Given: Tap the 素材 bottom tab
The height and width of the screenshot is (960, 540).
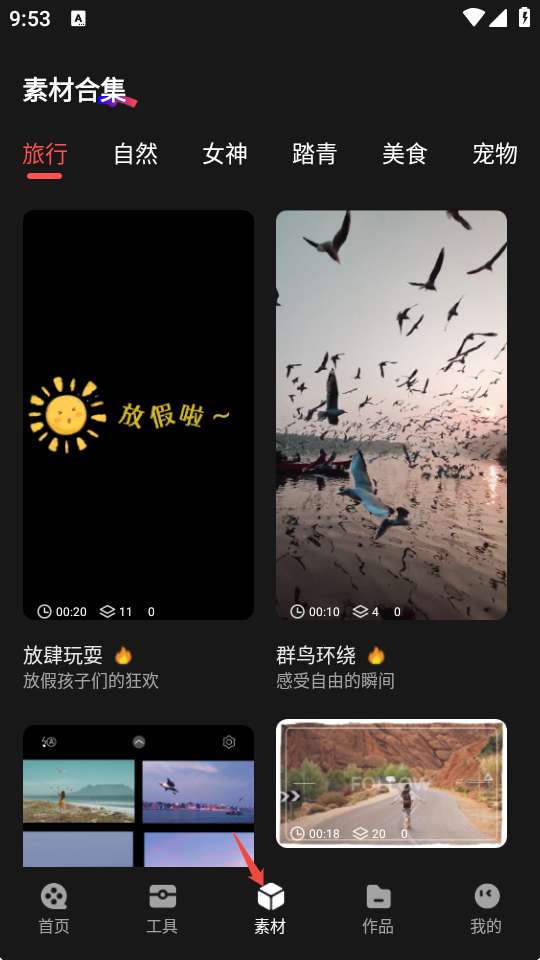Looking at the screenshot, I should tap(270, 909).
